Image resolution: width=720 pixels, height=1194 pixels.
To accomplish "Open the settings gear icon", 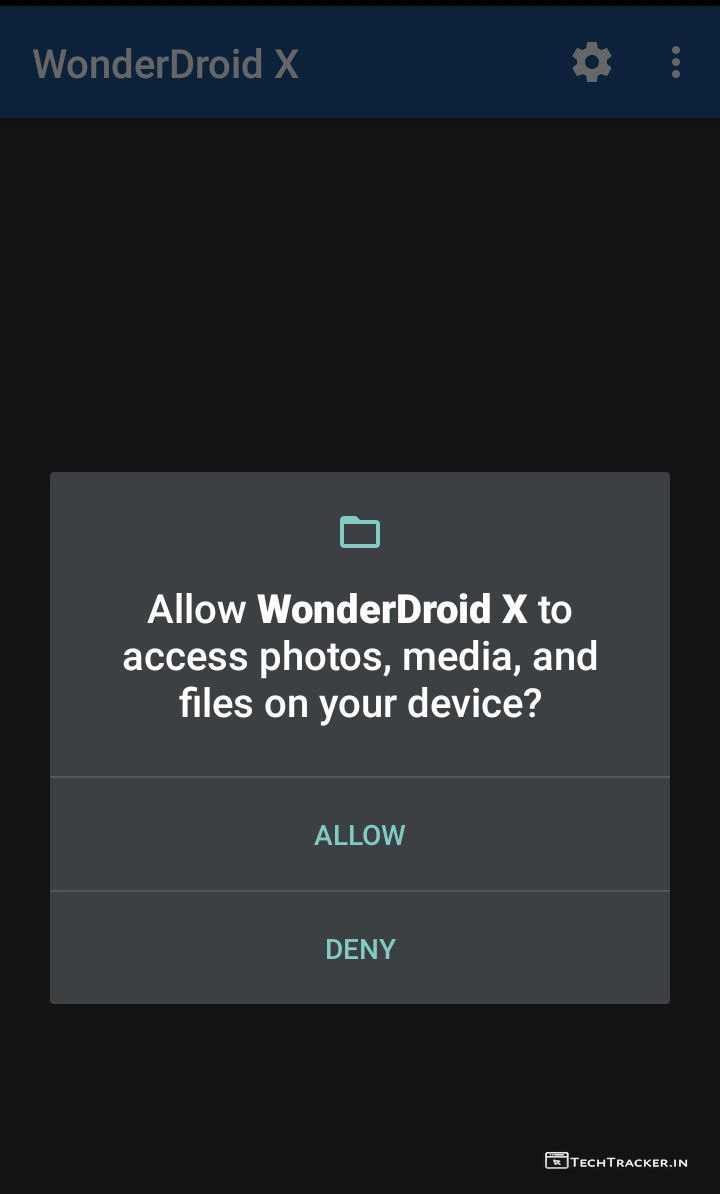I will (591, 63).
